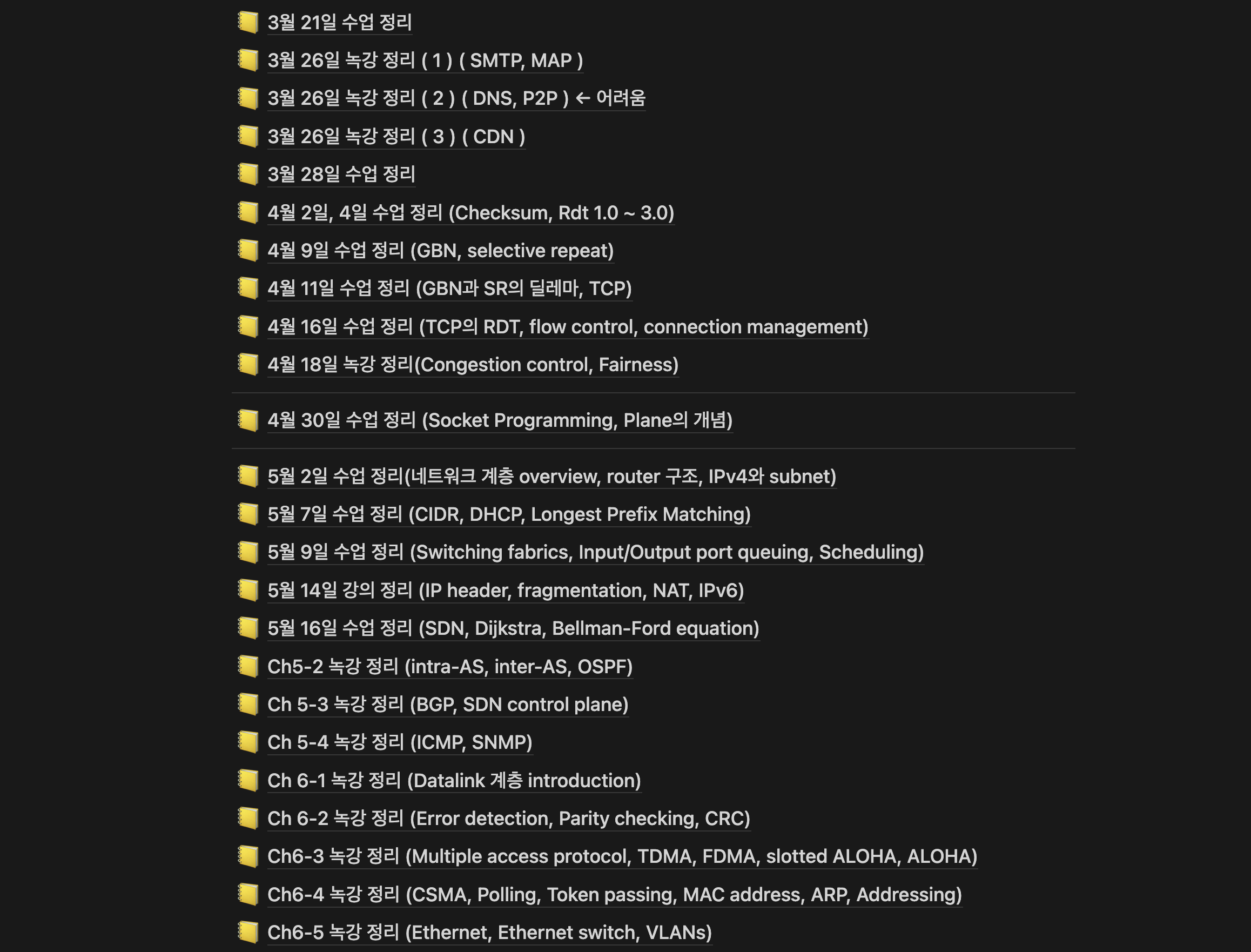
Task: Open the 3월 28일 수업 정리 page
Action: click(341, 175)
